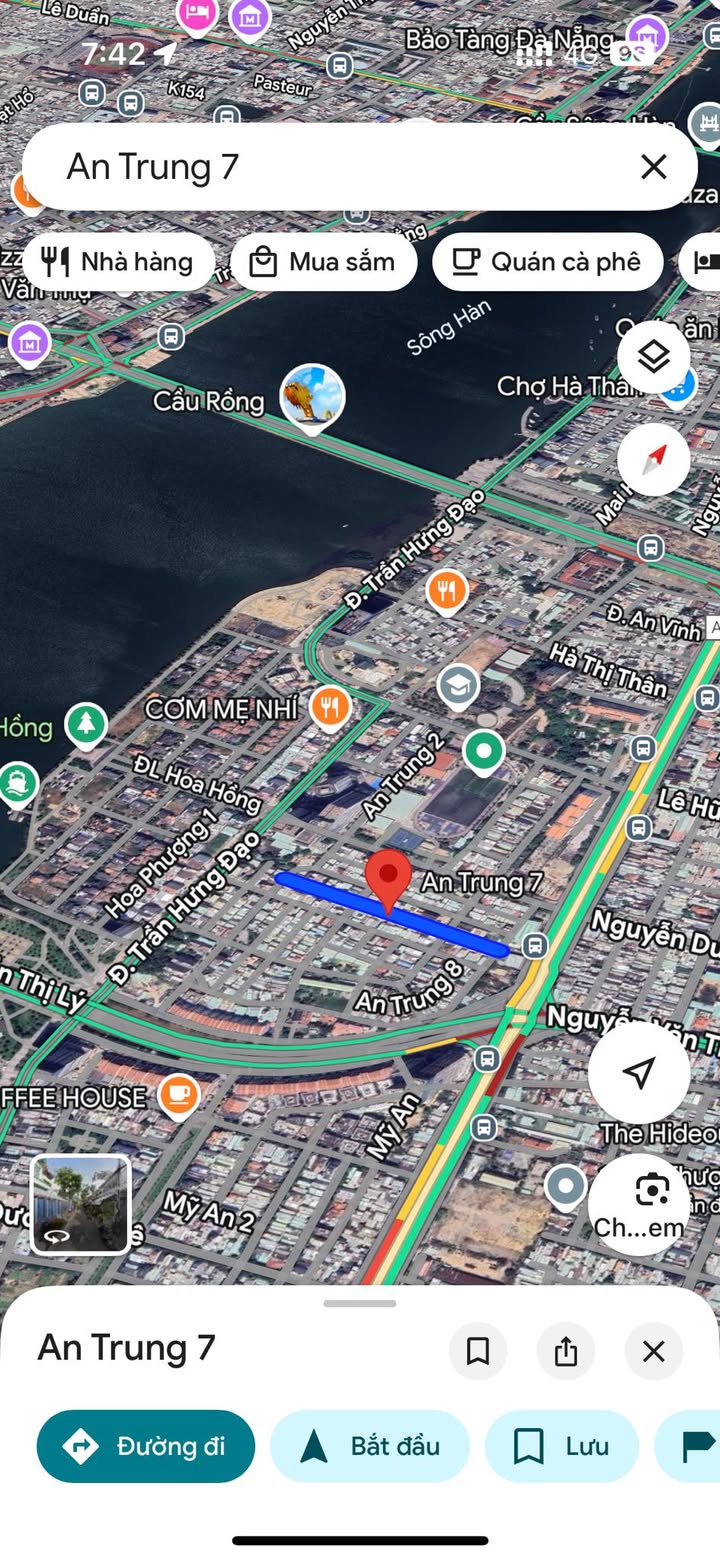Open the Street View thumbnail
Image resolution: width=720 pixels, height=1560 pixels.
coord(81,1204)
